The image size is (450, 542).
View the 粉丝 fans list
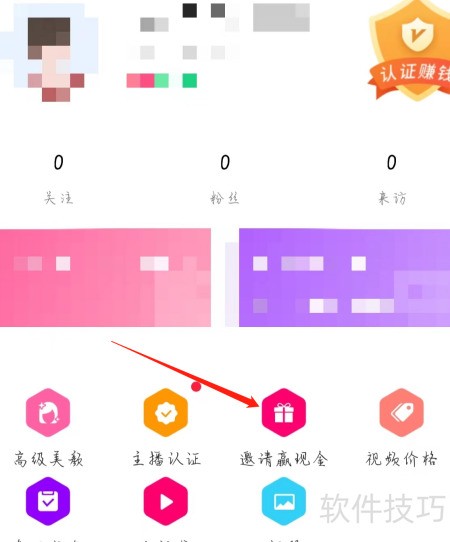pos(225,179)
